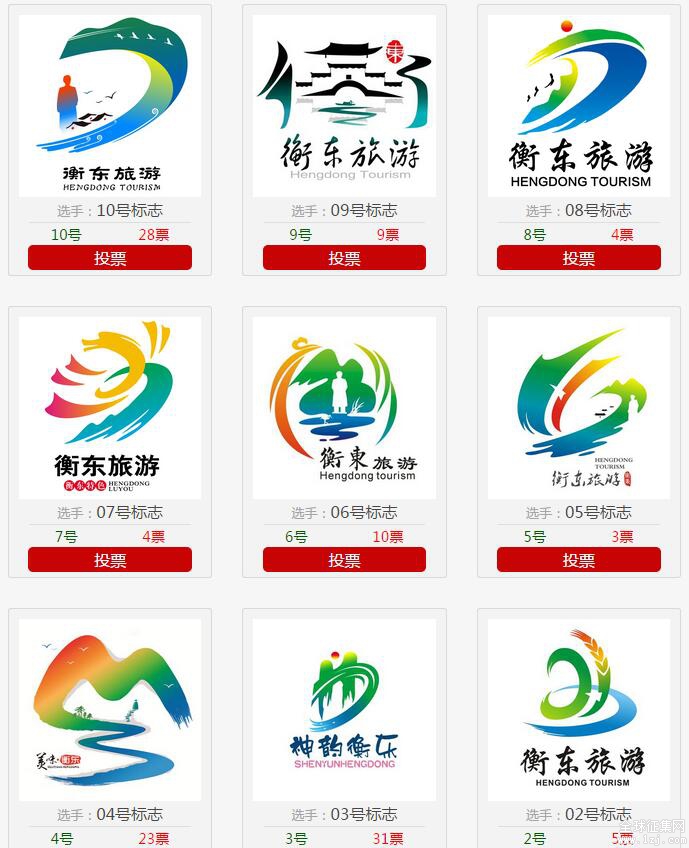Image resolution: width=689 pixels, height=848 pixels.
Task: Give a vote to 05号标志
Action: [578, 560]
